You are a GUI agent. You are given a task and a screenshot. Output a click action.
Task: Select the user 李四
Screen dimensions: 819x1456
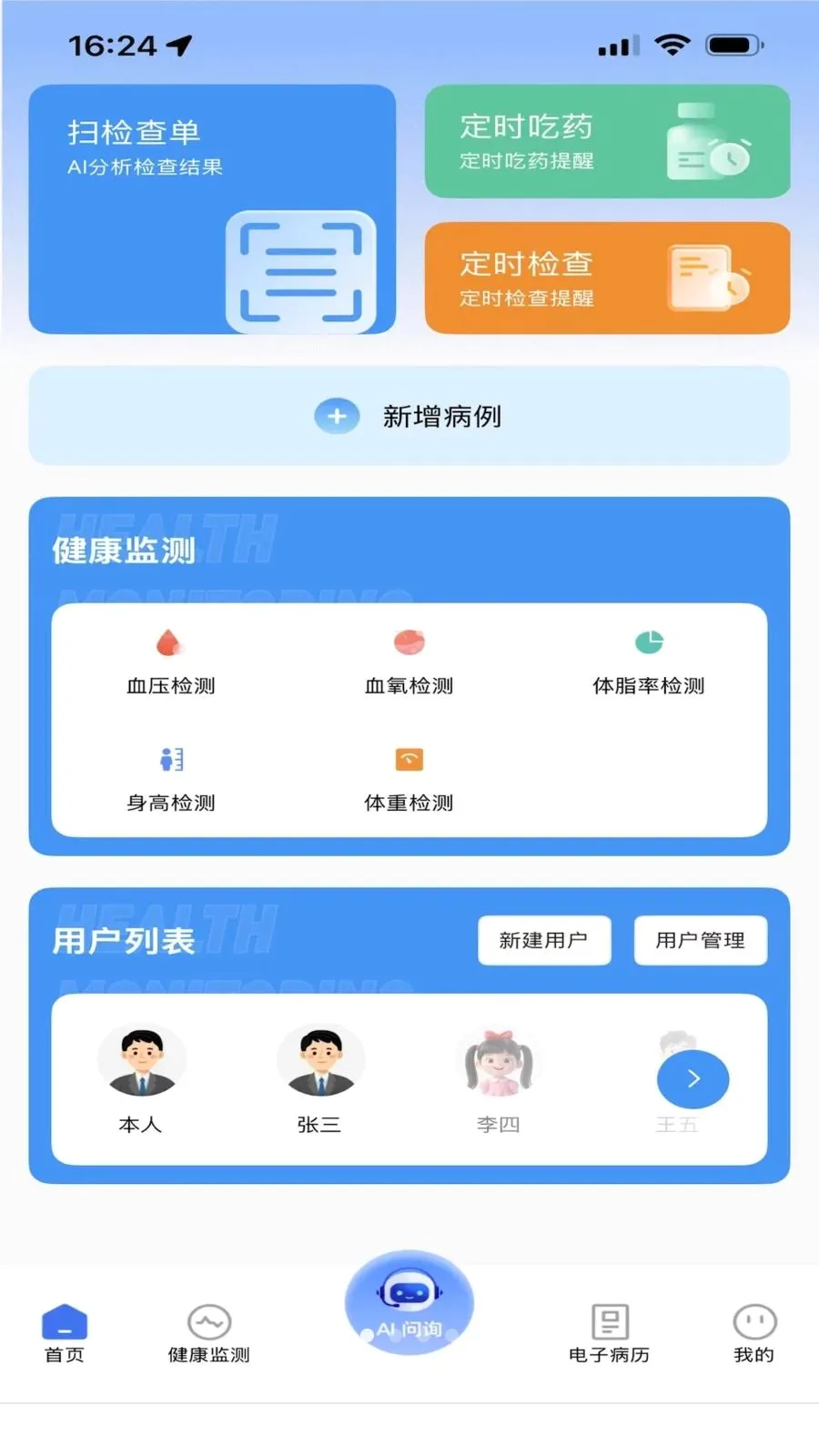498,1080
